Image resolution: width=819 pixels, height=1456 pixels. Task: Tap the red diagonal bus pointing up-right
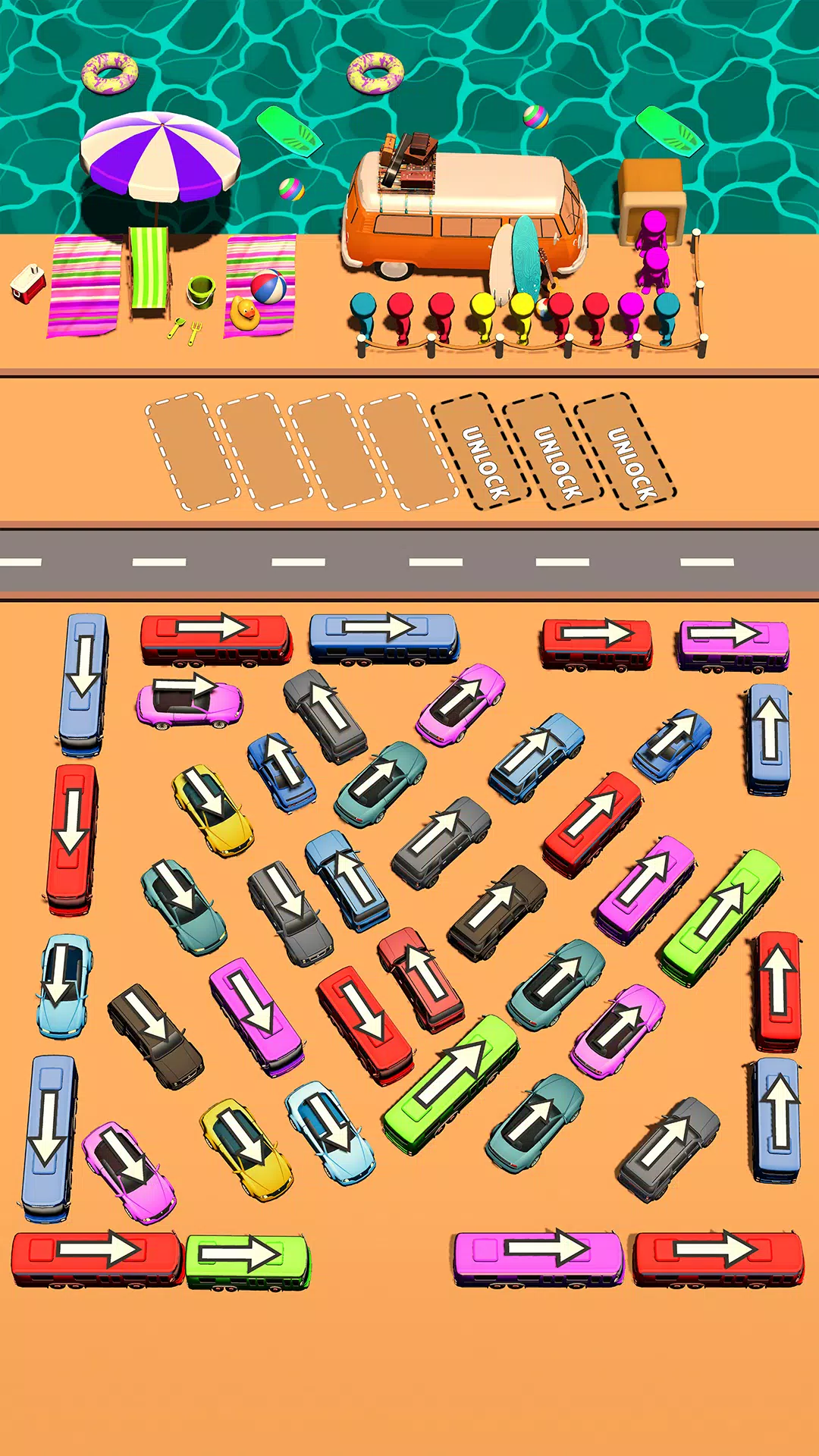point(592,824)
